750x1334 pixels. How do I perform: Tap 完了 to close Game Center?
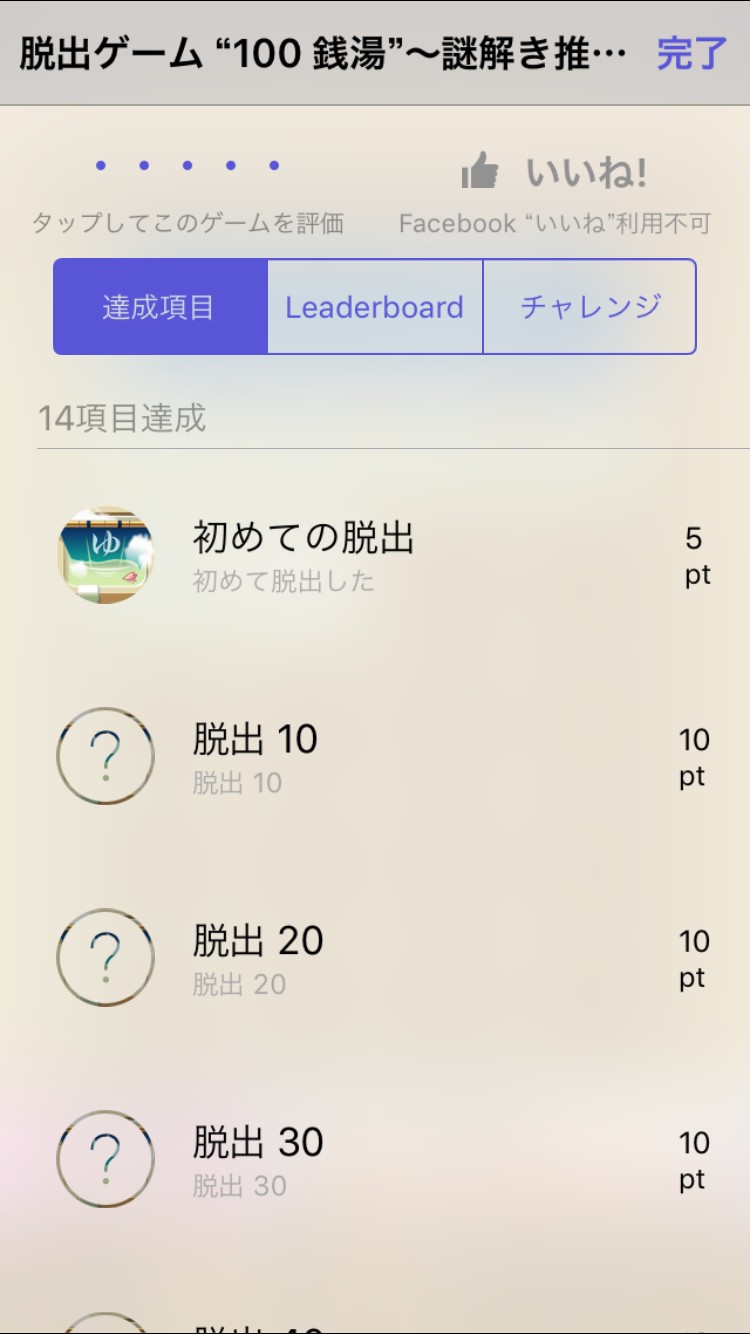click(691, 54)
